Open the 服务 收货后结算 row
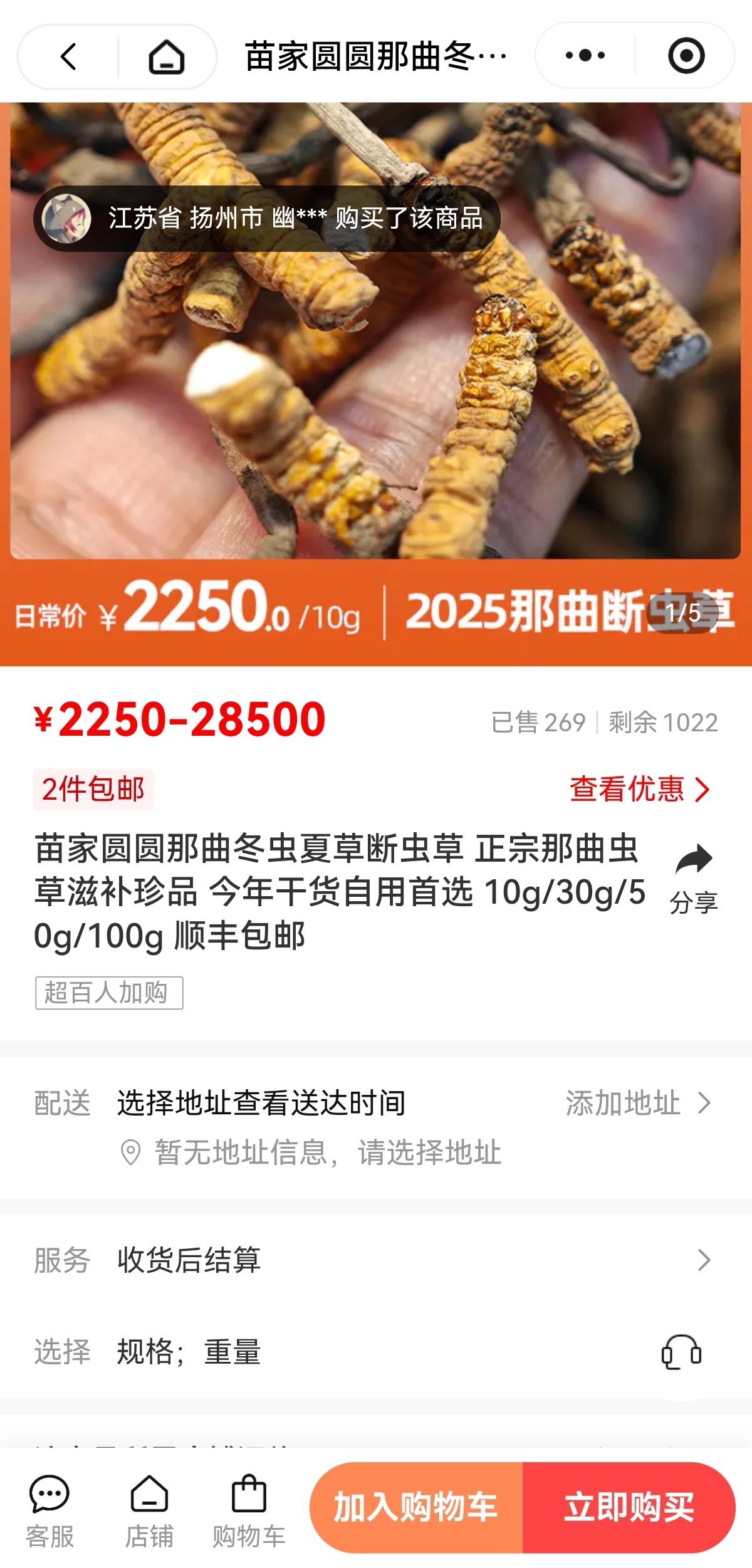Image resolution: width=752 pixels, height=1568 pixels. pos(376,1260)
